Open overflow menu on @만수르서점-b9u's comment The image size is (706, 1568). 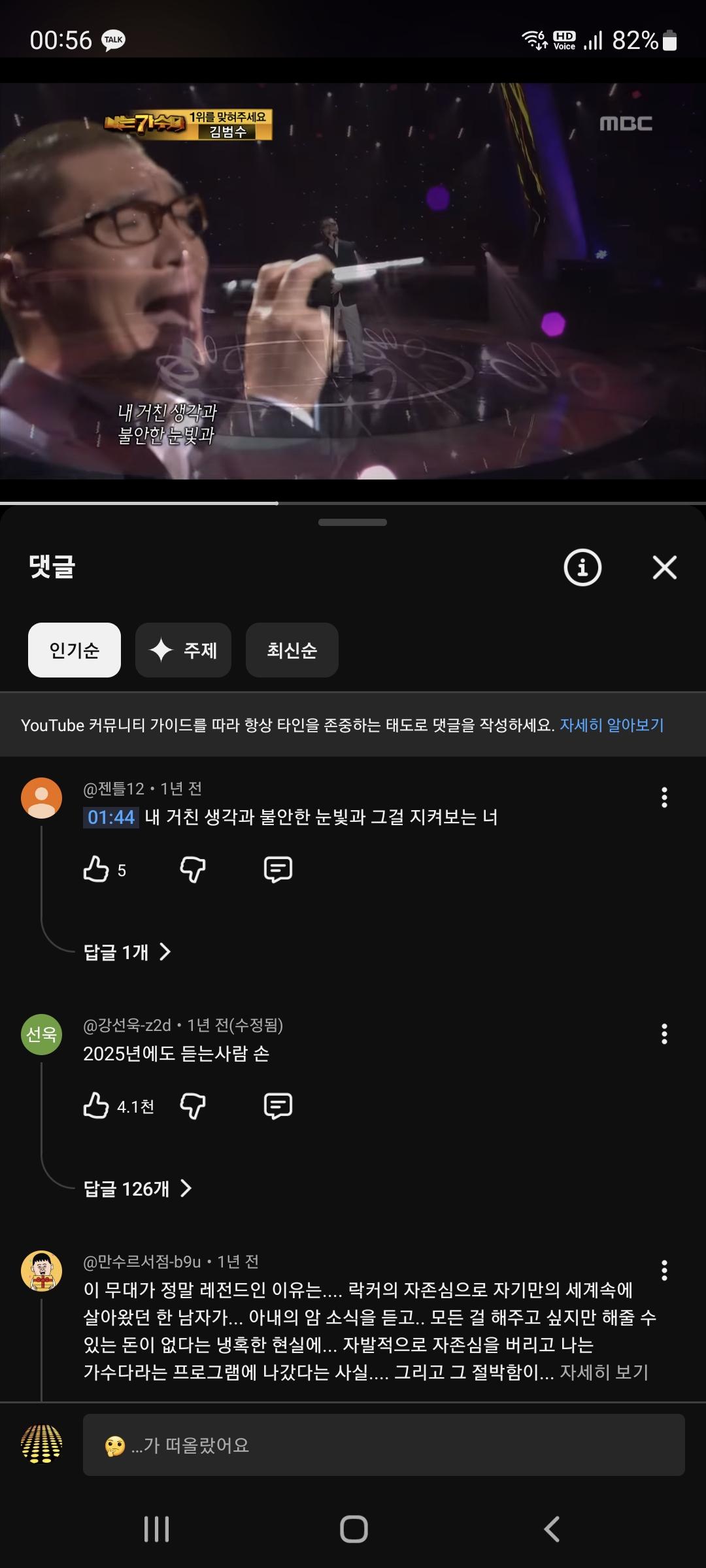[x=664, y=1271]
